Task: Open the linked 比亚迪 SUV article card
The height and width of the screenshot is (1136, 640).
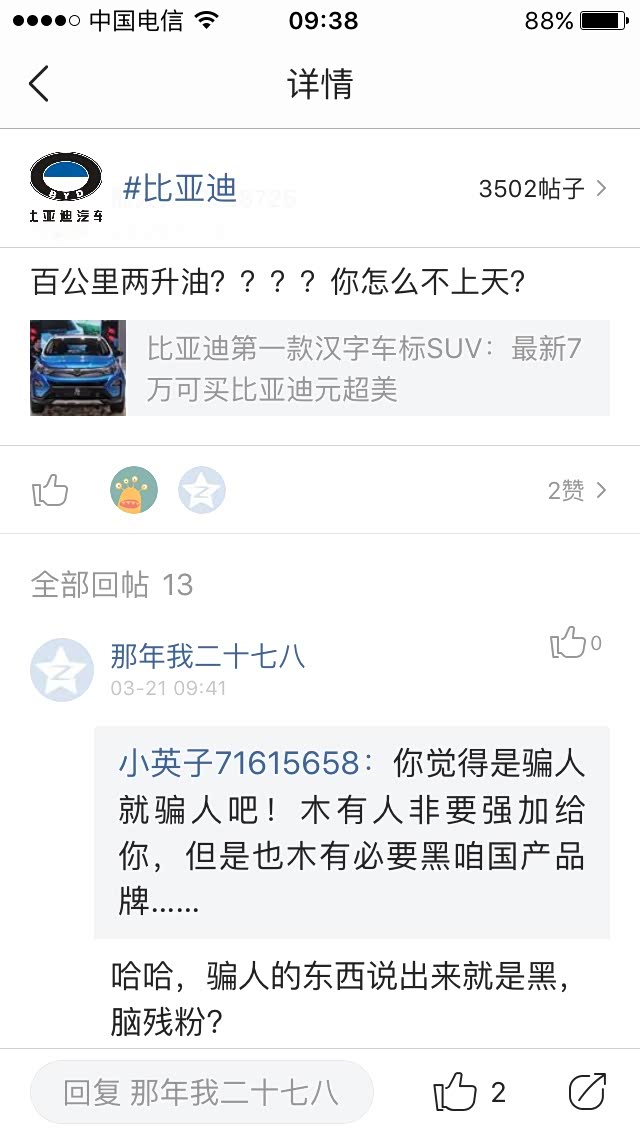Action: pos(320,368)
